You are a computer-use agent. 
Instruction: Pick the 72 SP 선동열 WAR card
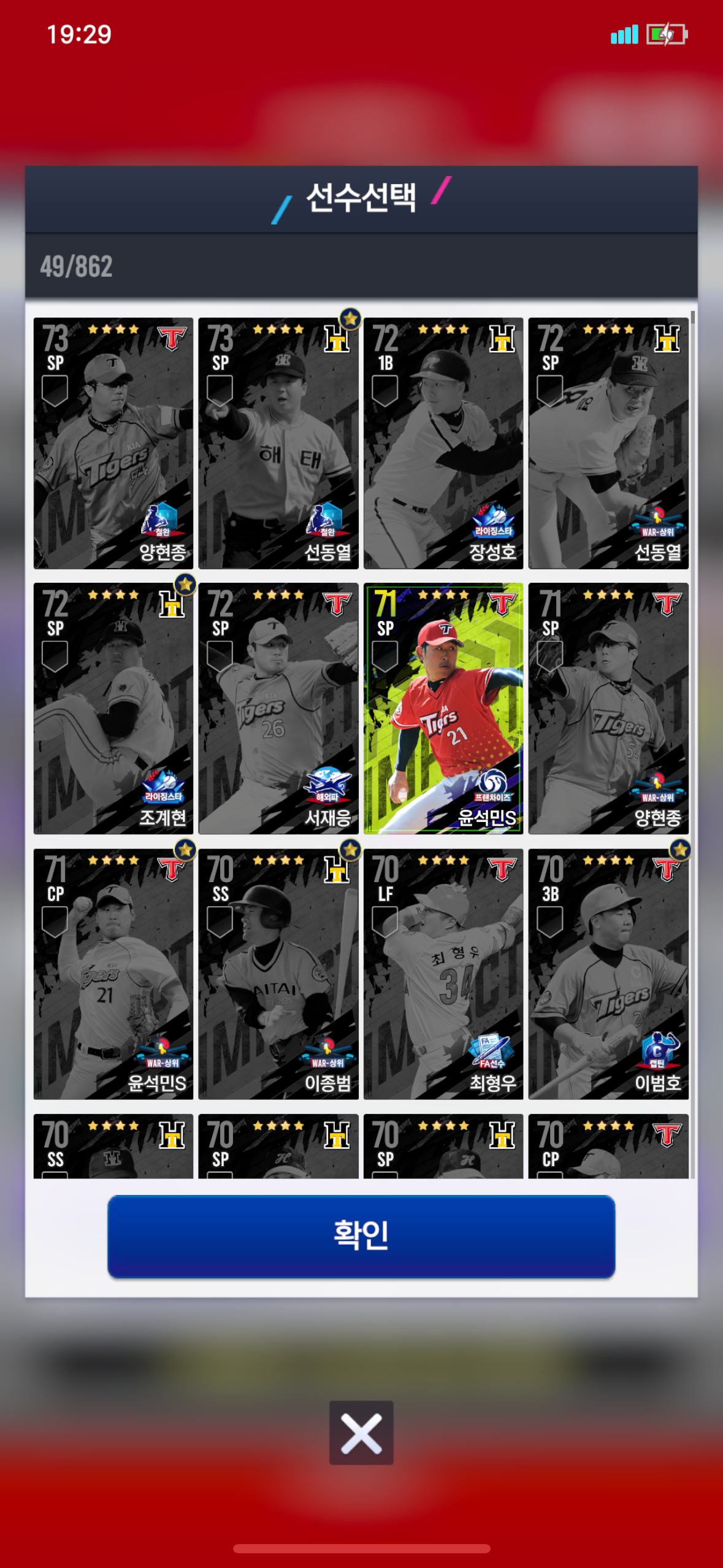608,443
